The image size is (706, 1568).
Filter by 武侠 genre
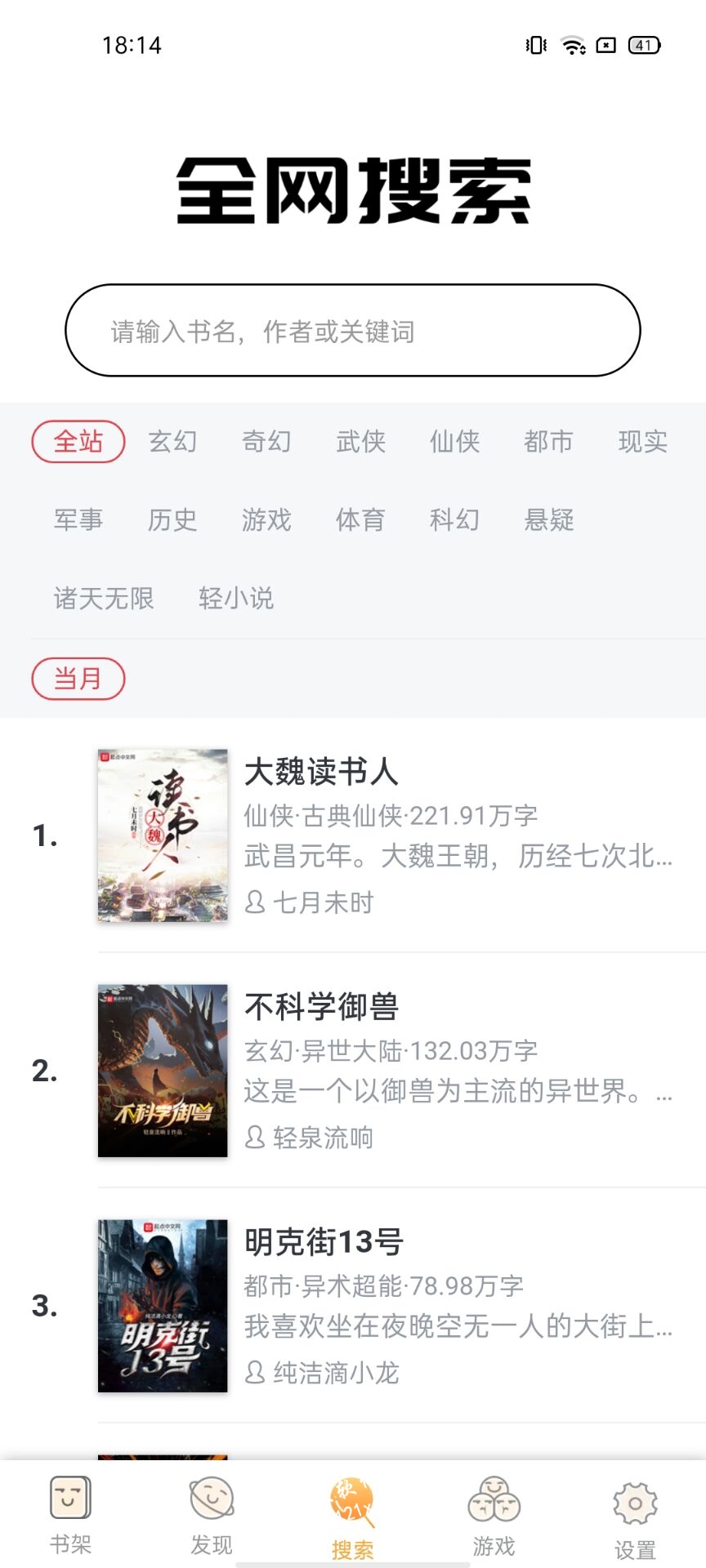[360, 442]
